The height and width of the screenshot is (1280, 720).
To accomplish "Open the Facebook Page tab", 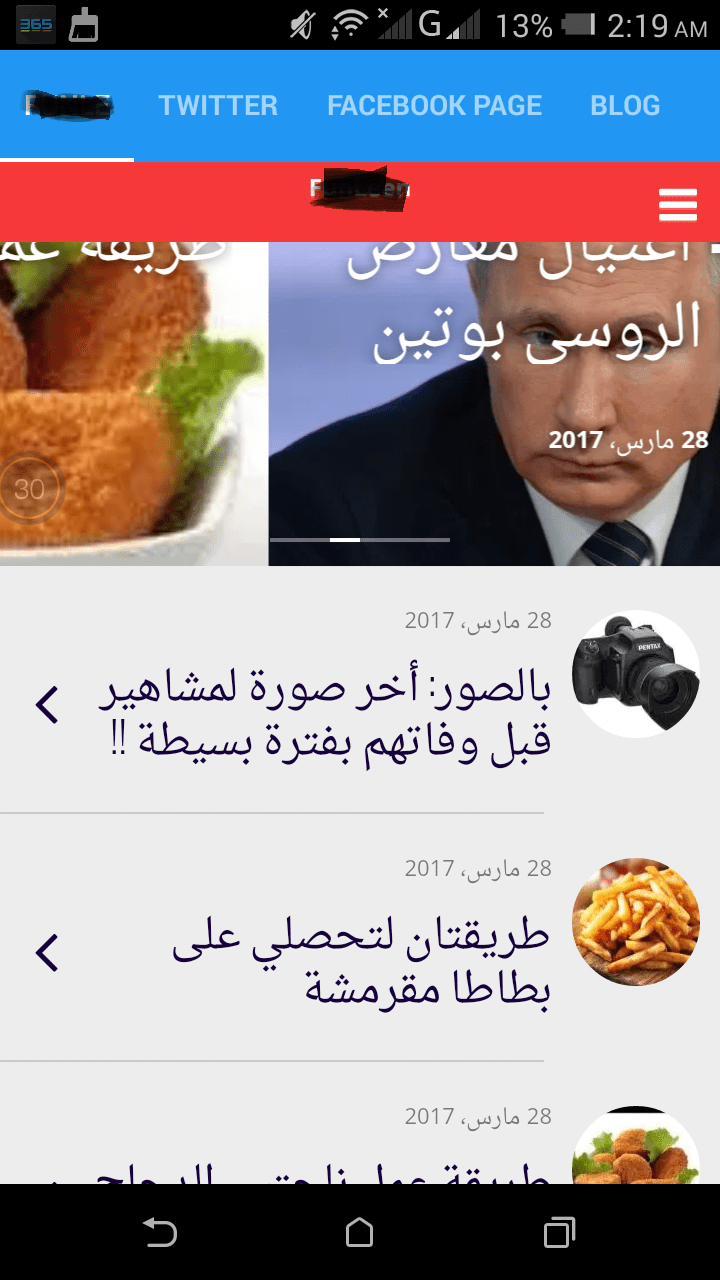I will coord(434,106).
